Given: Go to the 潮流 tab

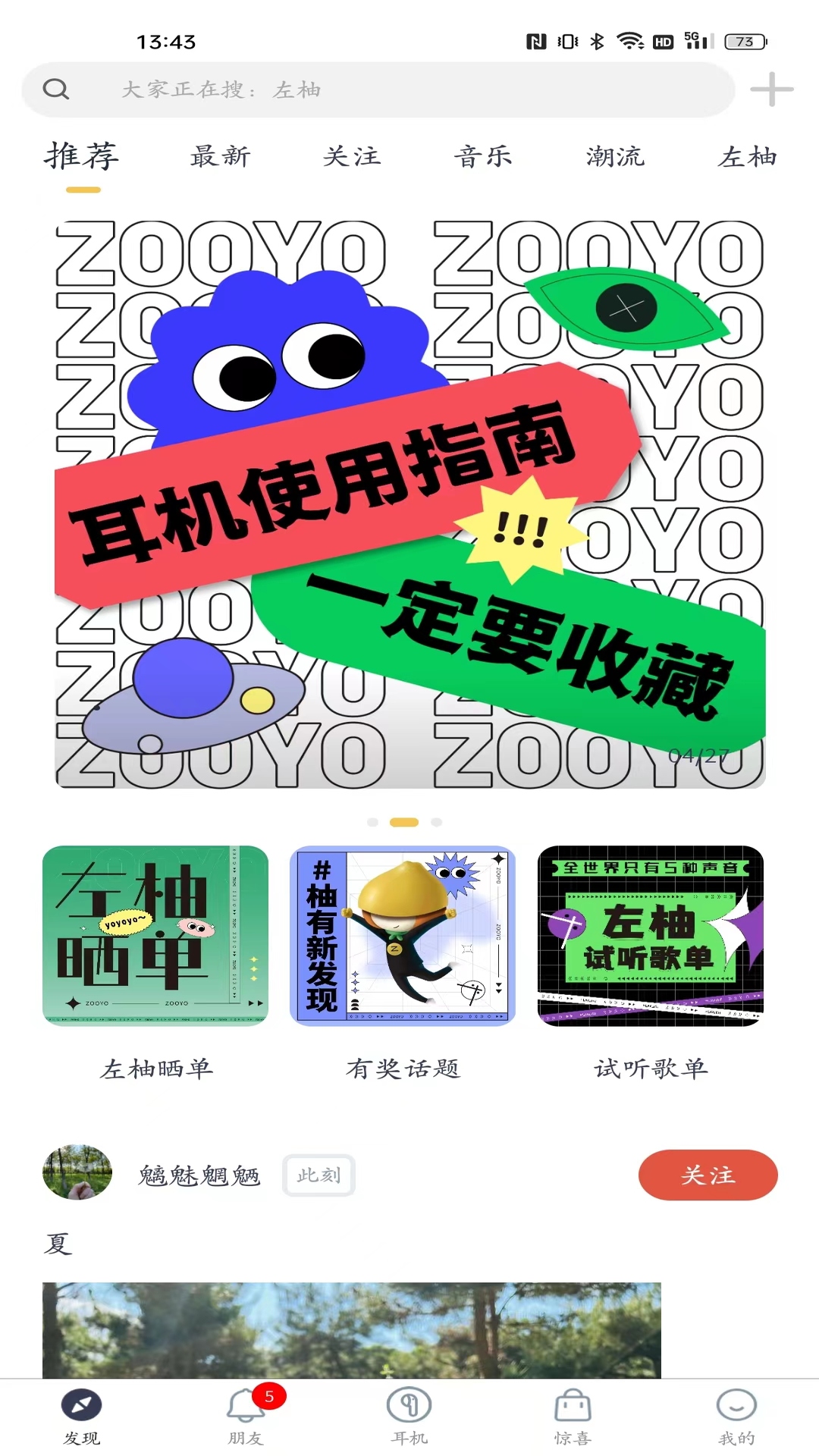Looking at the screenshot, I should coord(615,156).
